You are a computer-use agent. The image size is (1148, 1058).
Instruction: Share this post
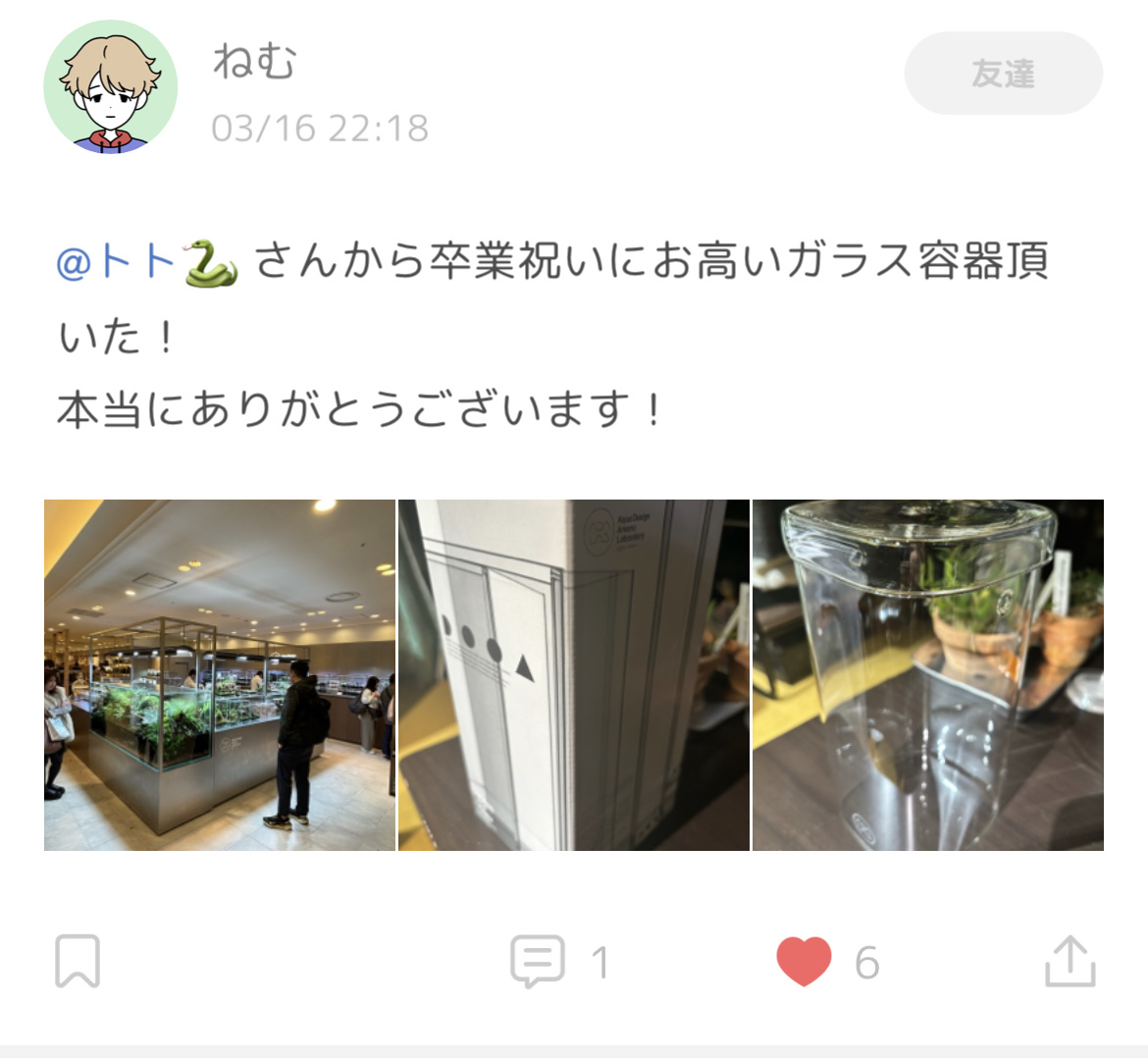1070,961
